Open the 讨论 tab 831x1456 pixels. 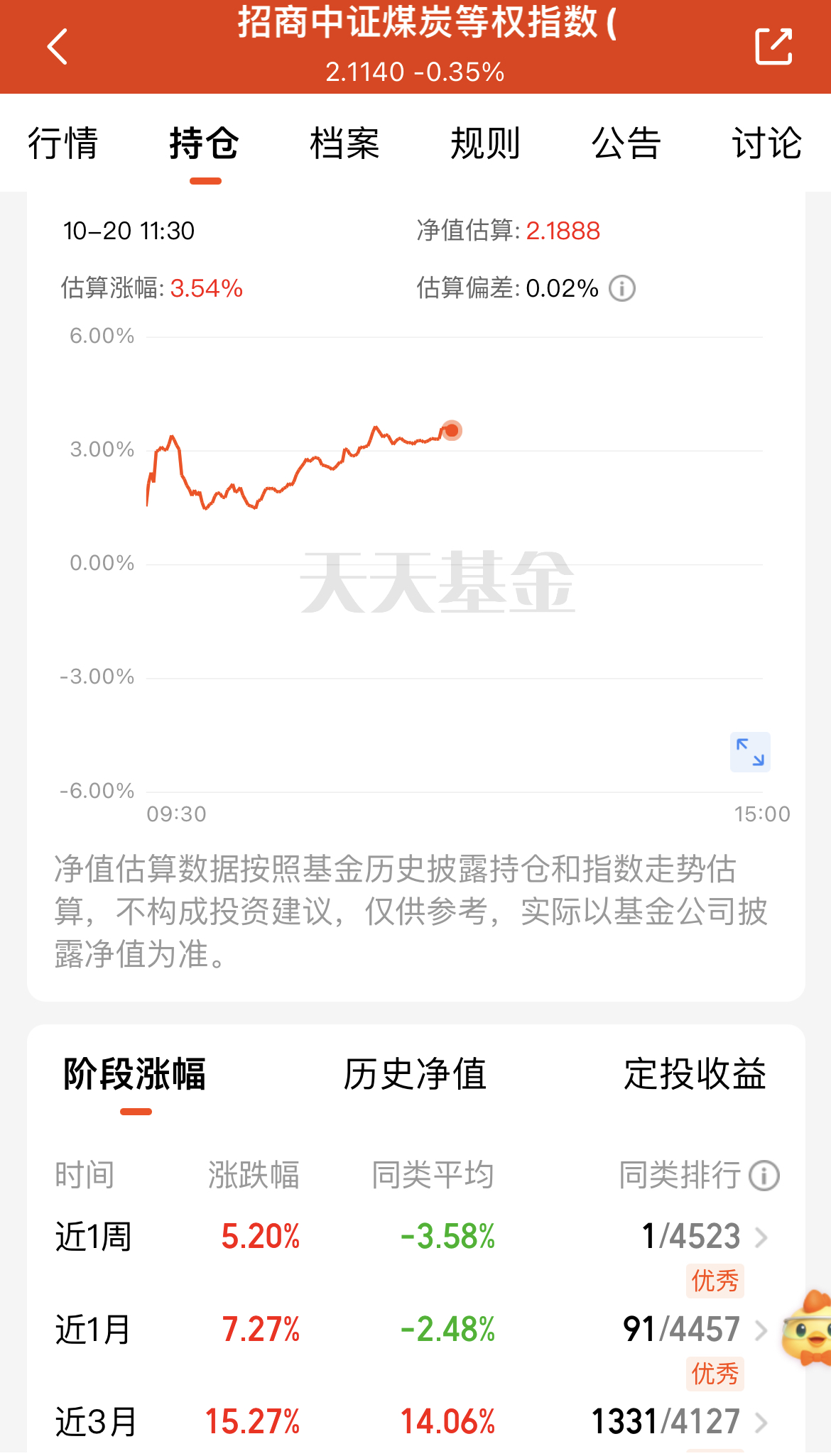pyautogui.click(x=767, y=143)
